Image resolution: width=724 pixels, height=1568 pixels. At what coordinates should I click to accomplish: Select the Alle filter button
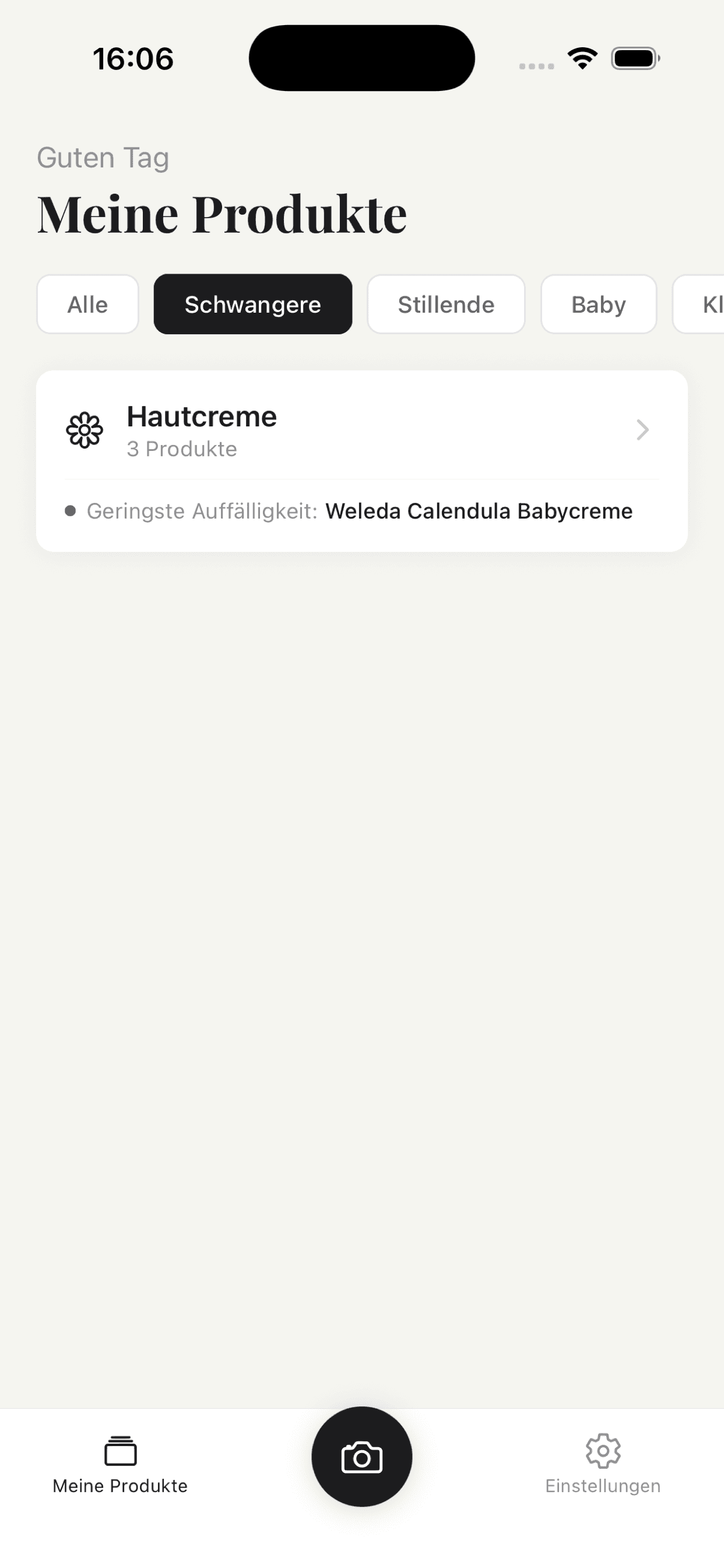pyautogui.click(x=87, y=304)
